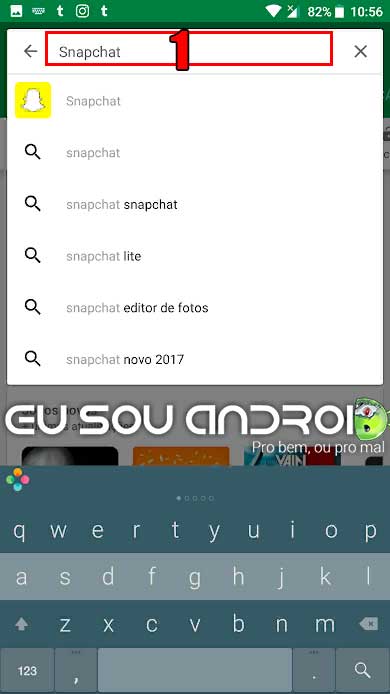Clear the search text with the X
Viewport: 390px width, 694px height.
361,51
